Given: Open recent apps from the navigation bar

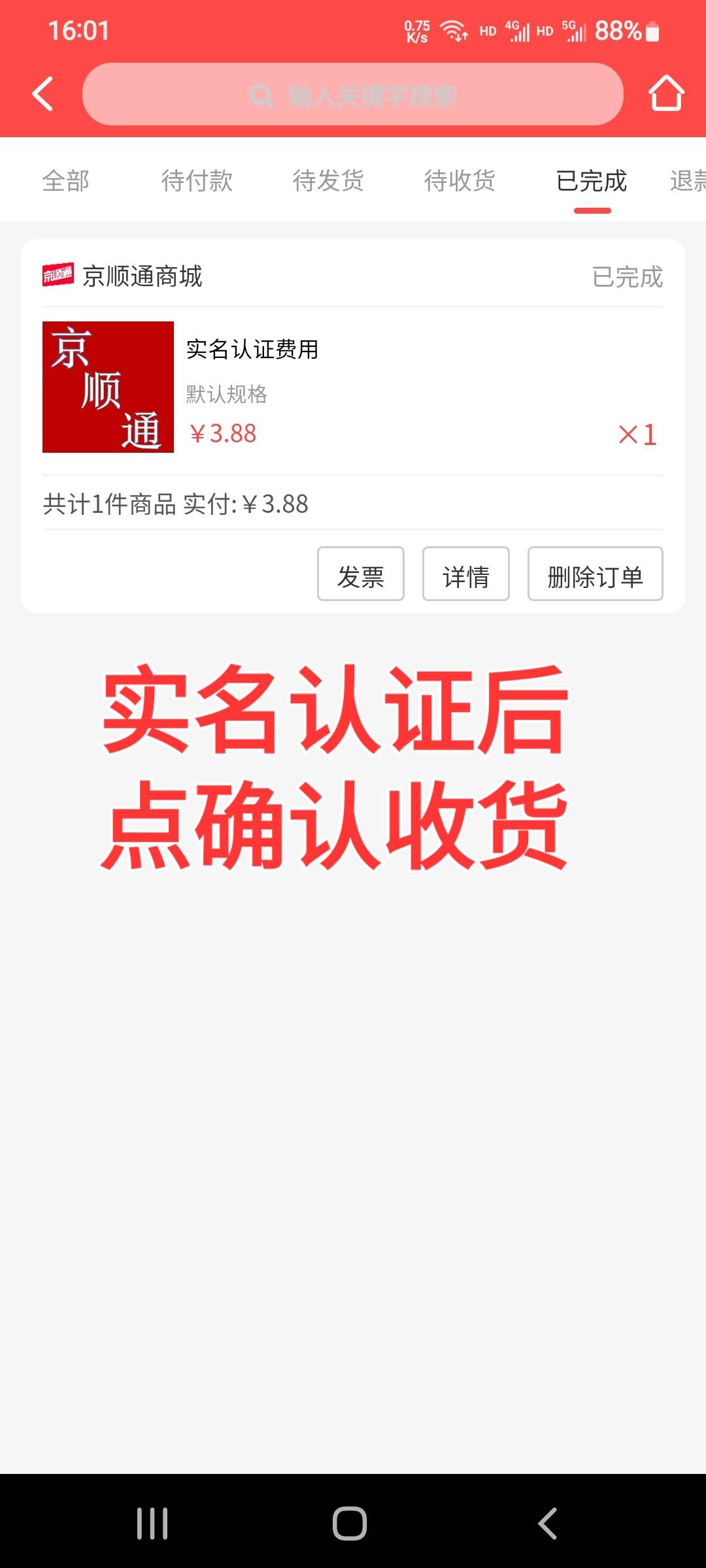Looking at the screenshot, I should 152,1524.
